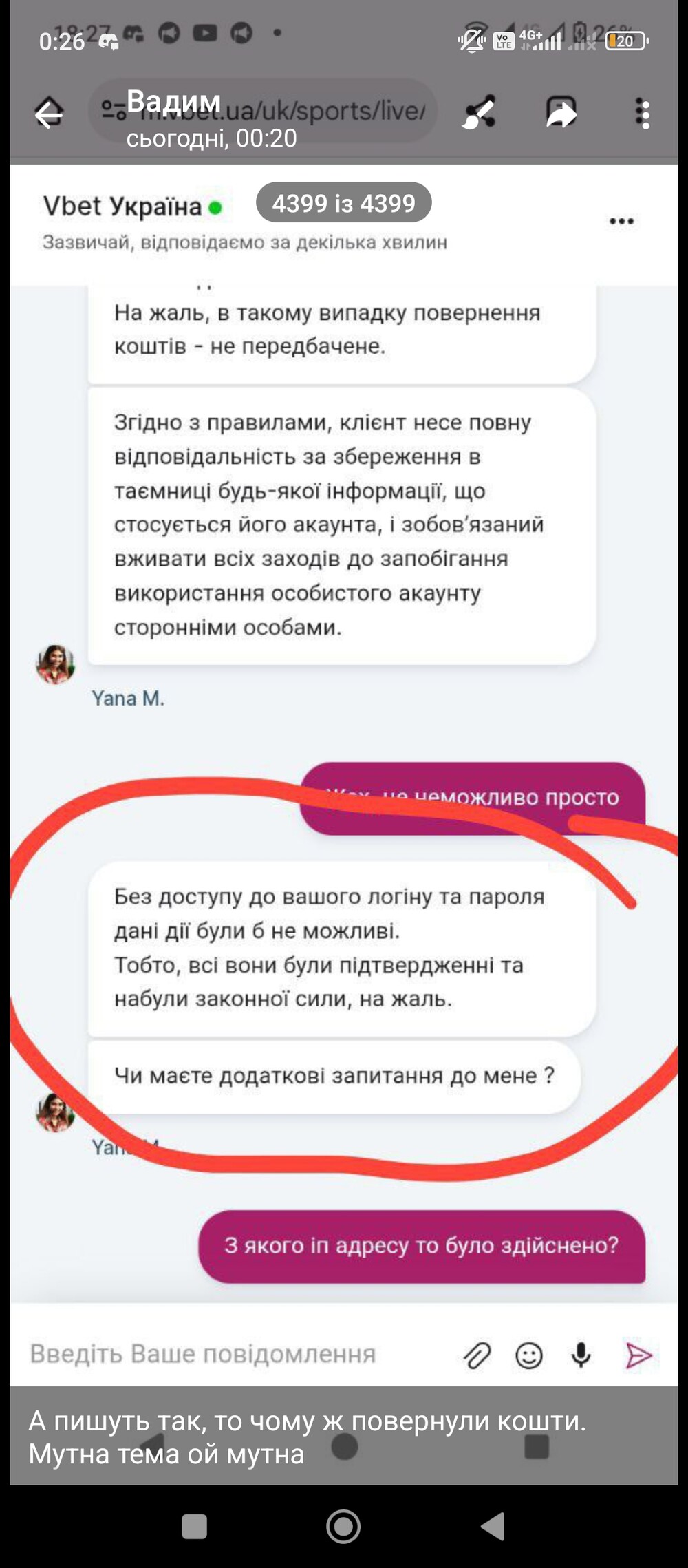Open recent apps with the square button

pos(194,1526)
